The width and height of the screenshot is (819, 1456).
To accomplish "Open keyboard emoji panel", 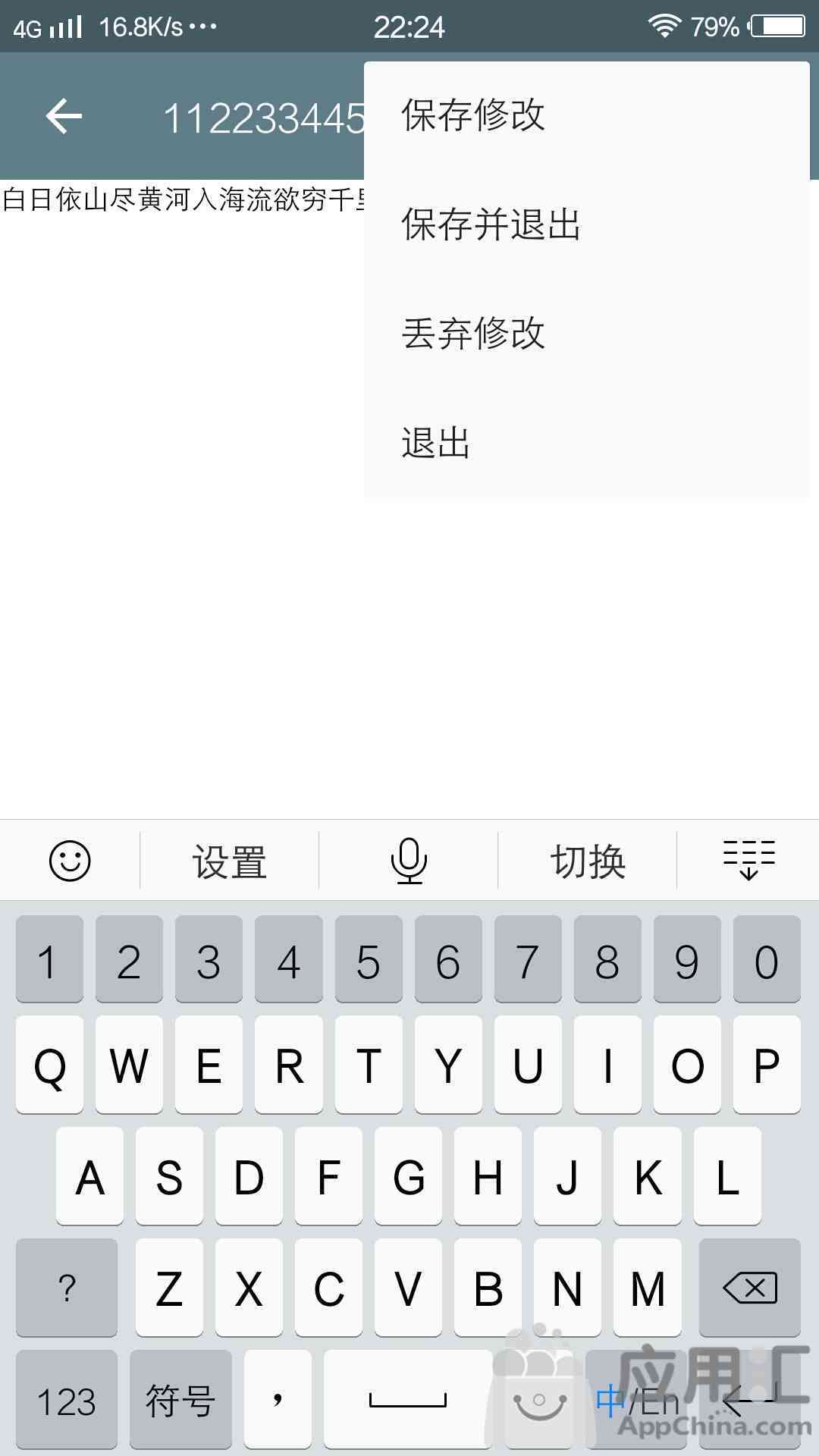I will click(70, 861).
